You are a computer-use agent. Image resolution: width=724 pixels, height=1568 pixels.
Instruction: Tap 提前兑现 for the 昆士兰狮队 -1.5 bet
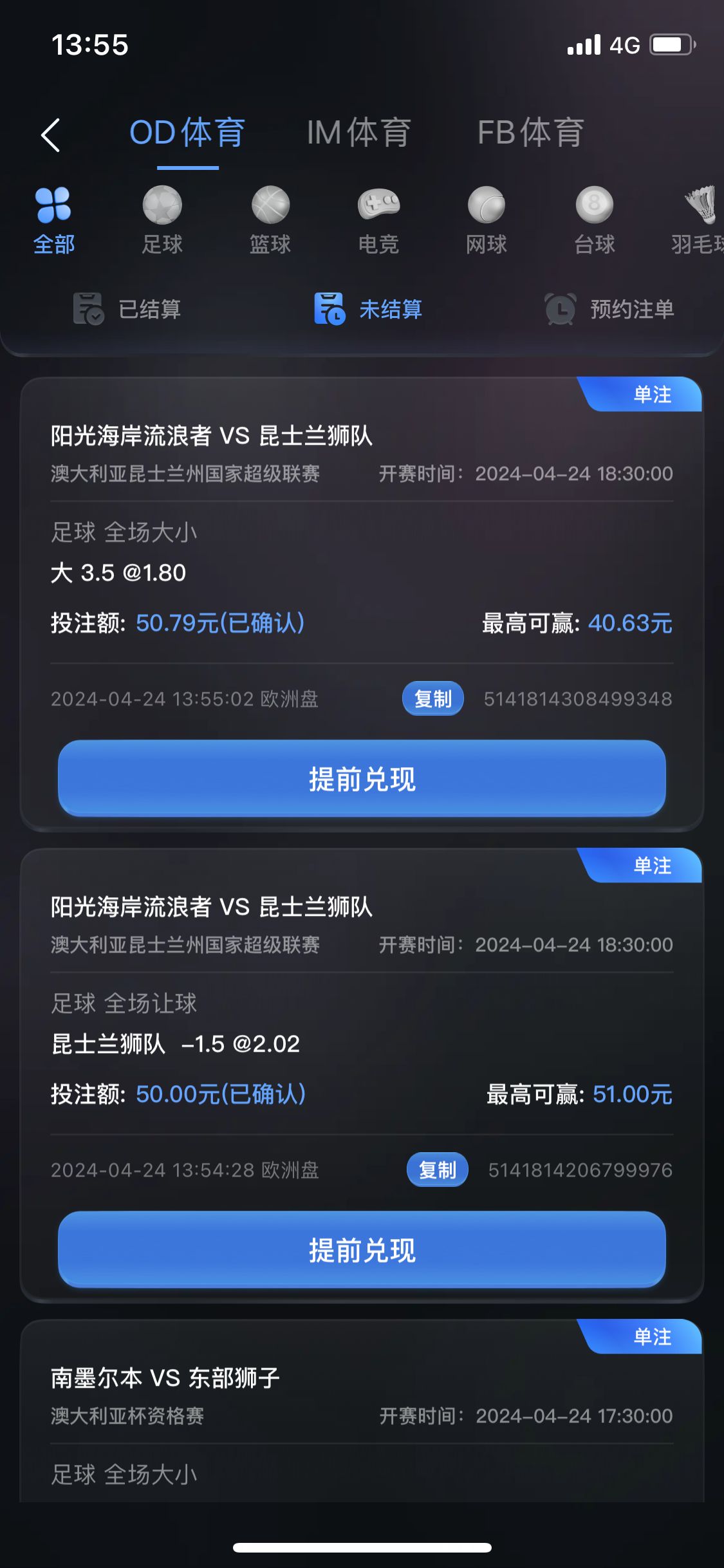[x=362, y=1250]
